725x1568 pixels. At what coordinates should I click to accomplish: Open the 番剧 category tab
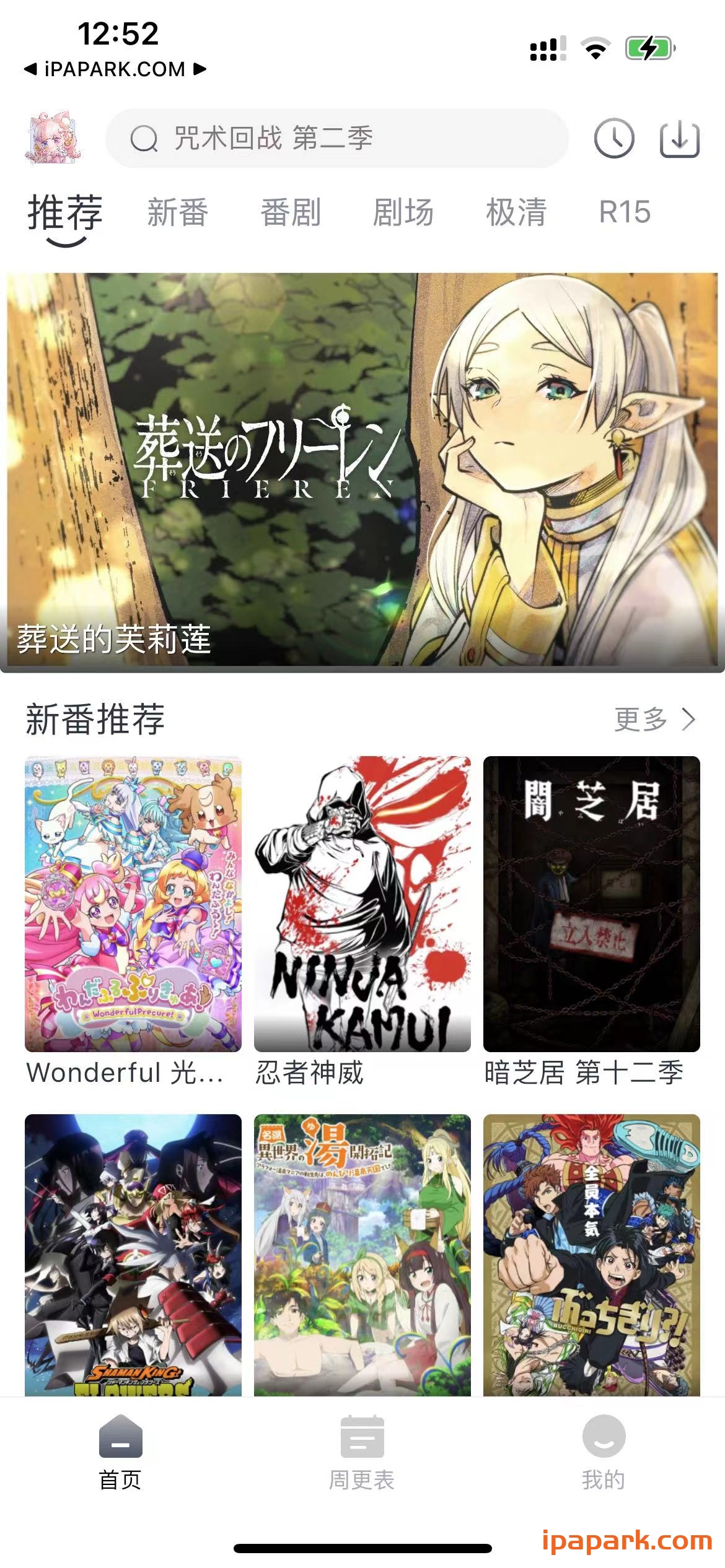click(290, 213)
